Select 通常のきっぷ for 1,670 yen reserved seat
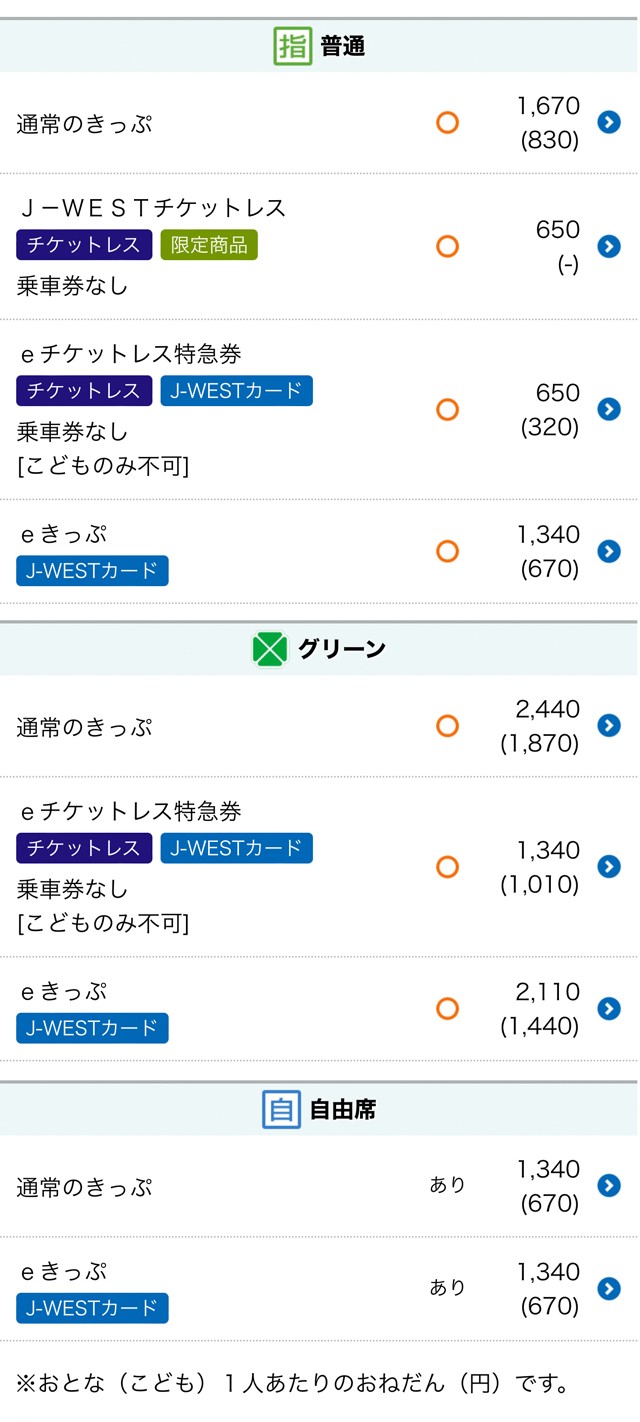Image resolution: width=640 pixels, height=1422 pixels. point(320,123)
